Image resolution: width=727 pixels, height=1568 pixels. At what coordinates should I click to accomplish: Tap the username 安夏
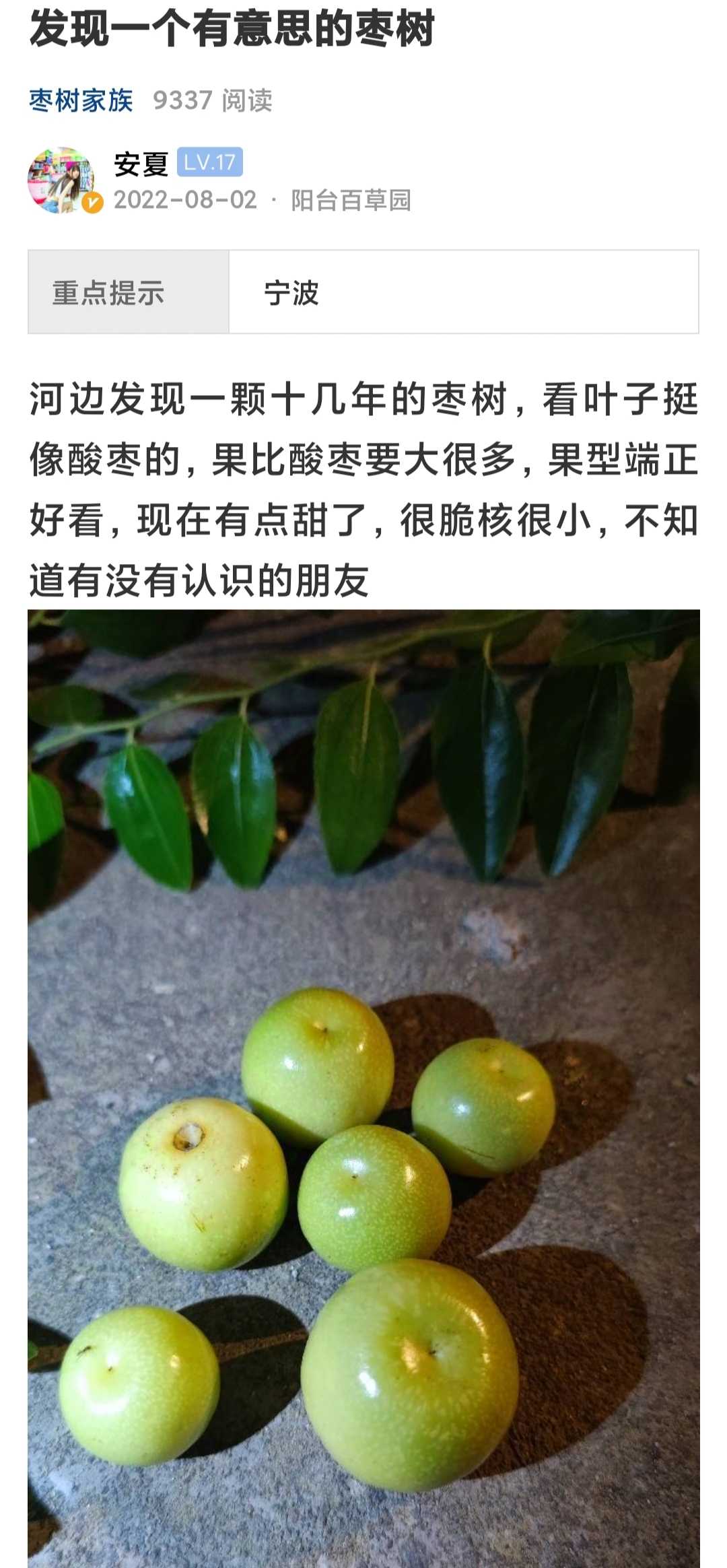point(141,164)
